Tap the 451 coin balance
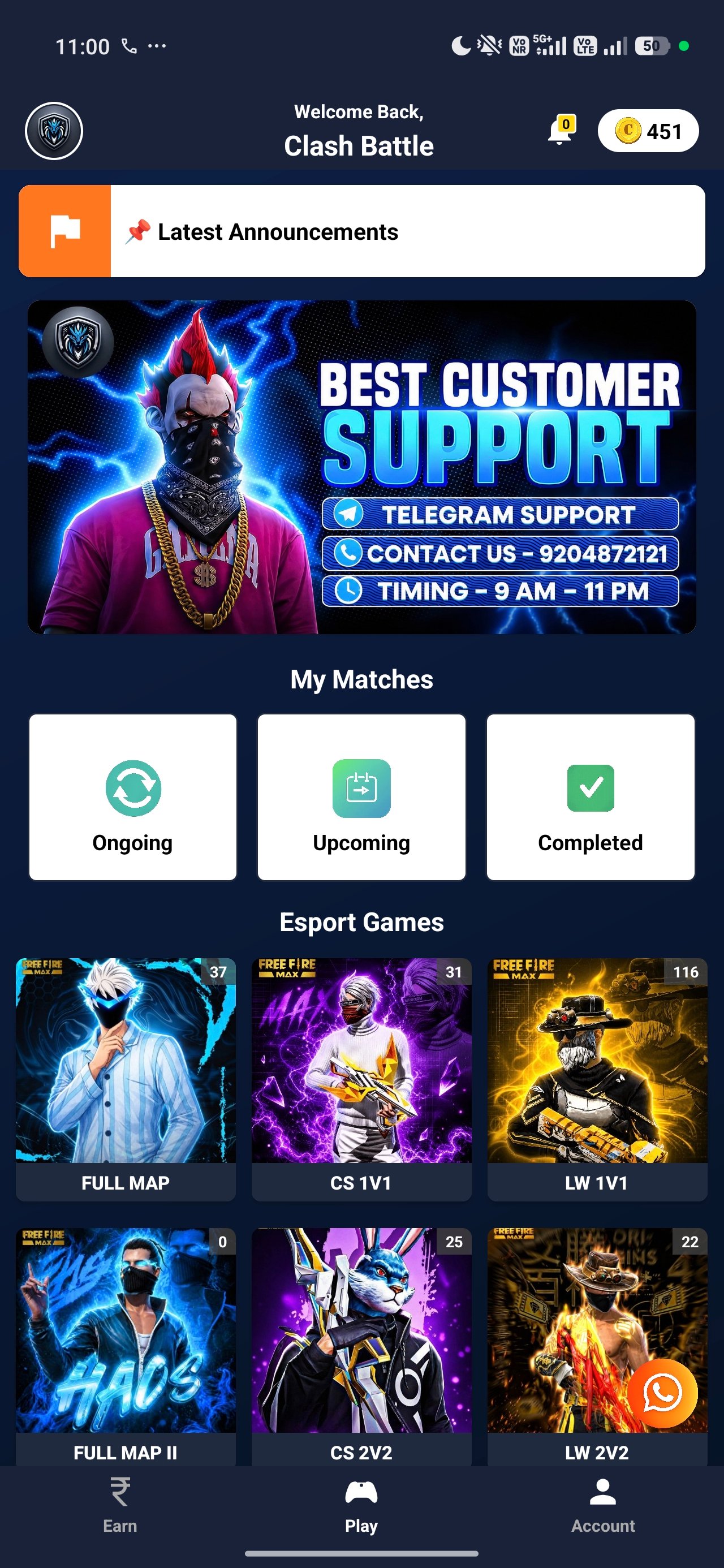Screen dimensions: 724x1568 (648, 131)
